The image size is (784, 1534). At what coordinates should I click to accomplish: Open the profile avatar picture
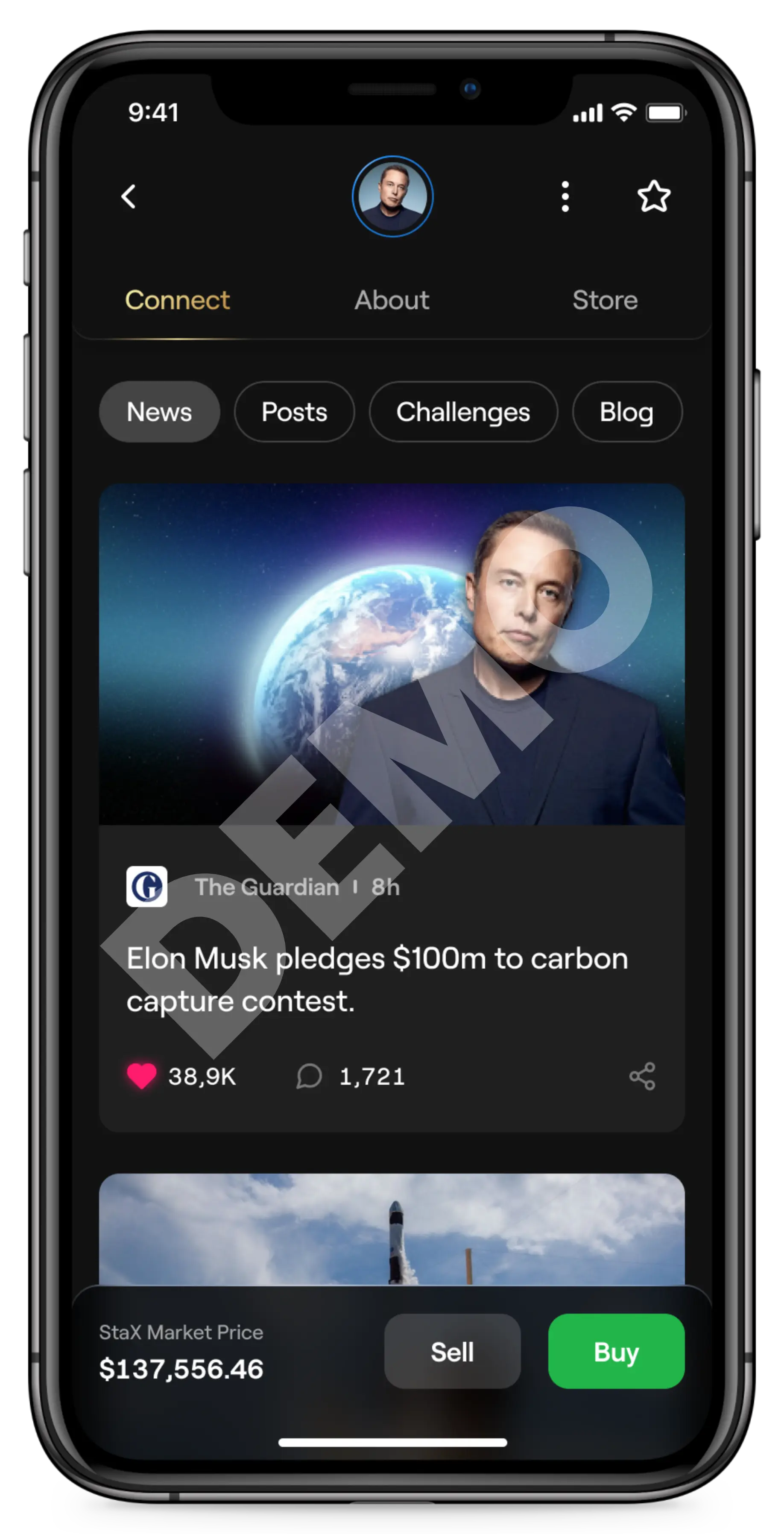click(x=392, y=196)
